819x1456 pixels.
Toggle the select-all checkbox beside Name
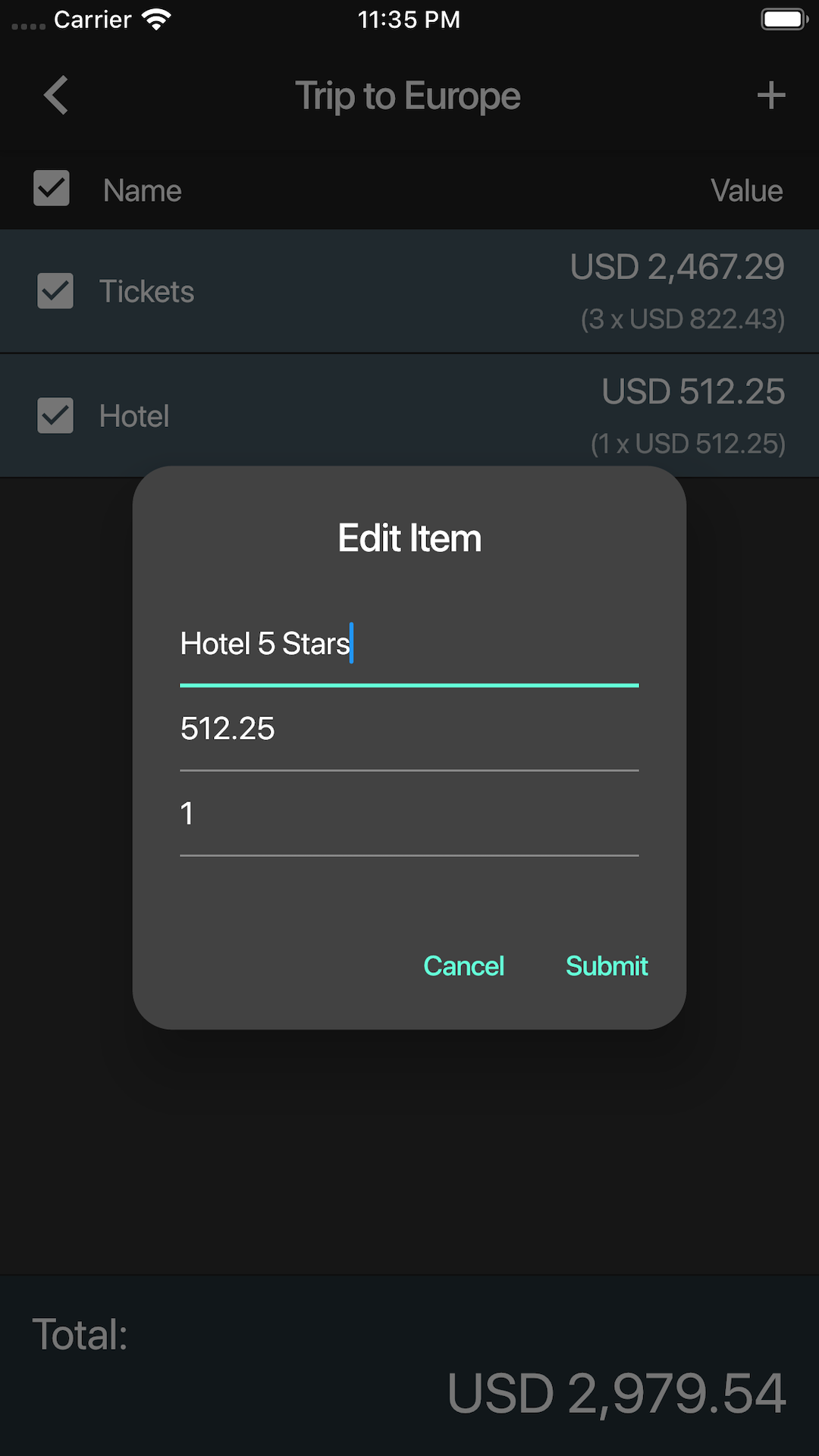pos(52,188)
